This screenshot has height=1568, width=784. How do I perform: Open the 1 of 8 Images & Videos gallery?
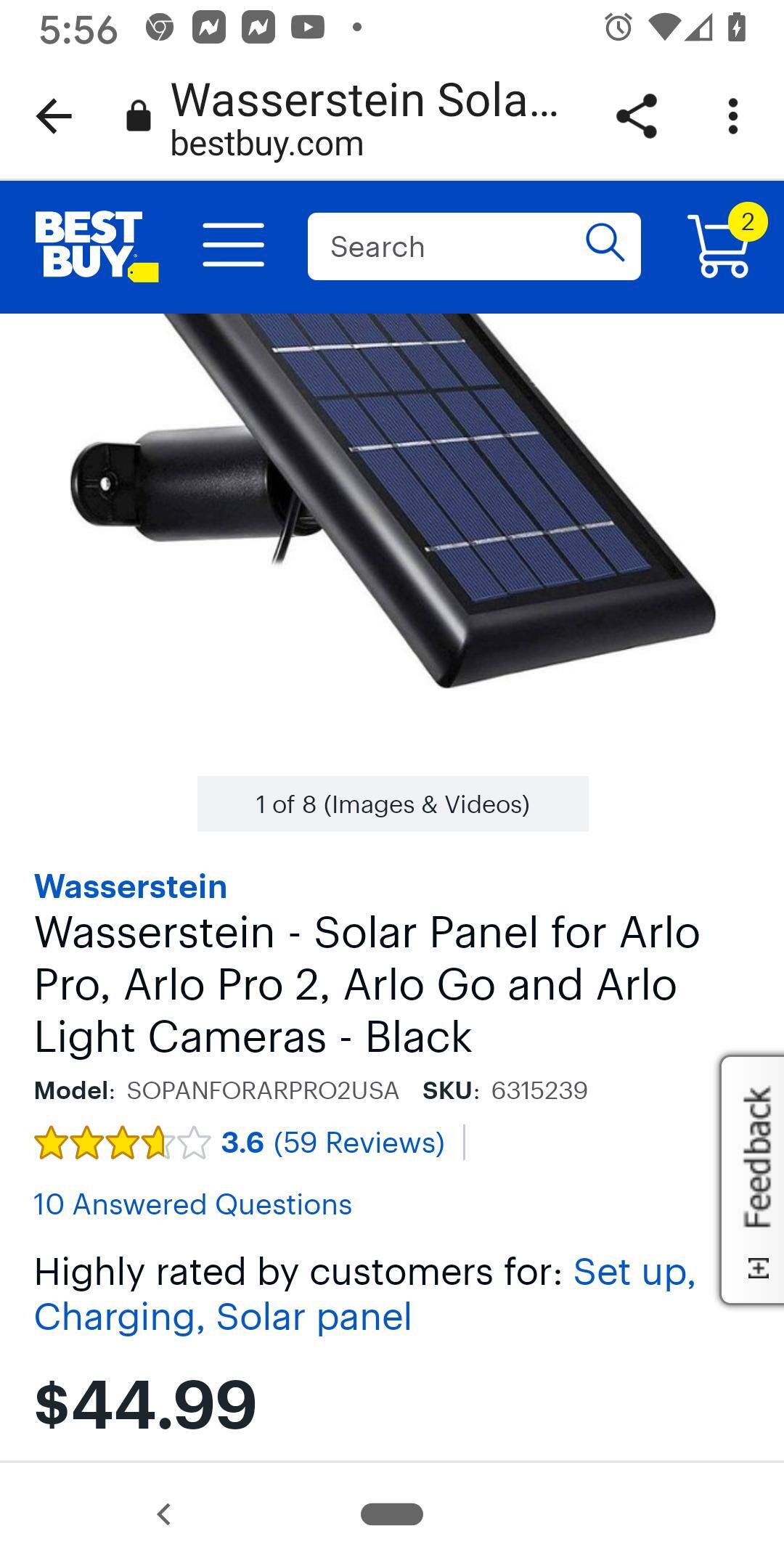tap(392, 804)
